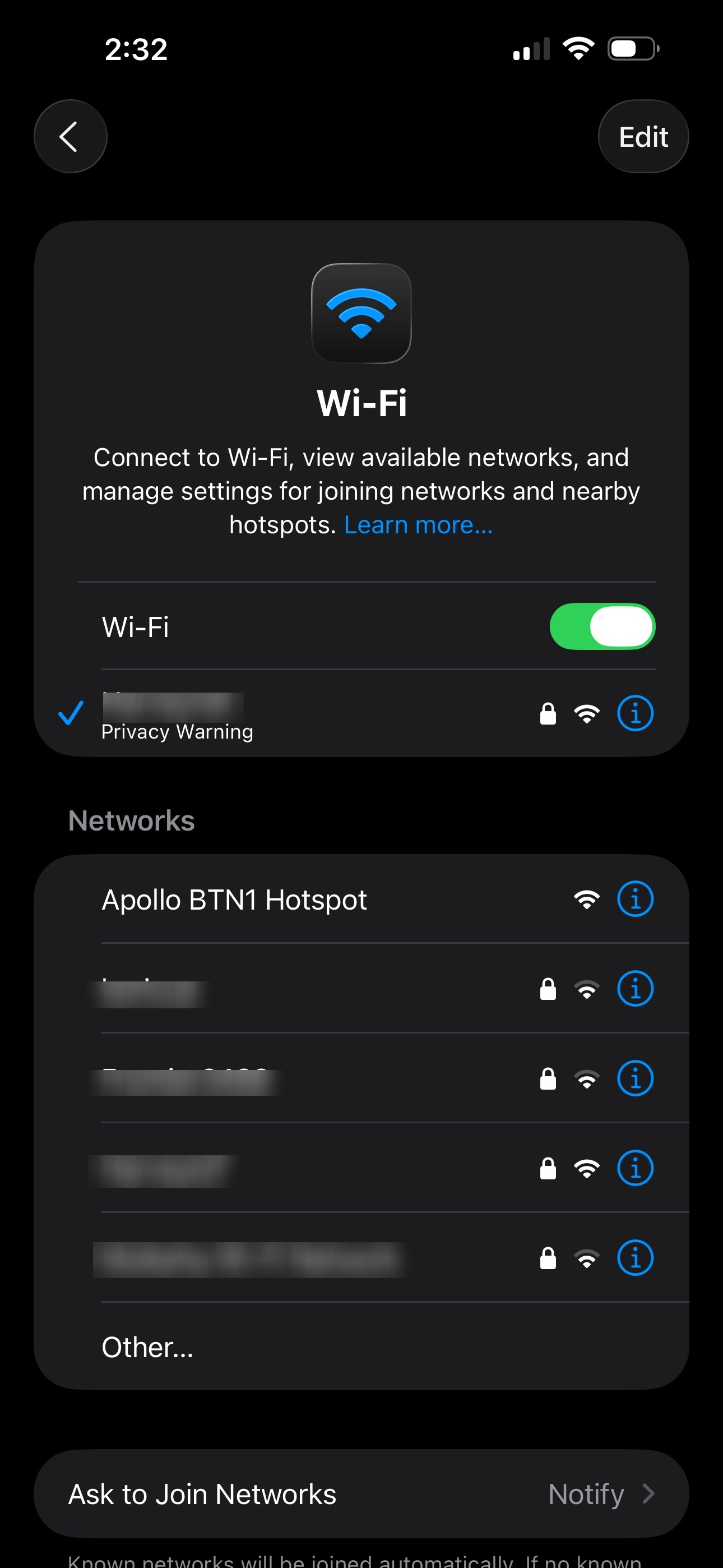
Task: Open Ask to Join Networks setting
Action: point(361,1494)
